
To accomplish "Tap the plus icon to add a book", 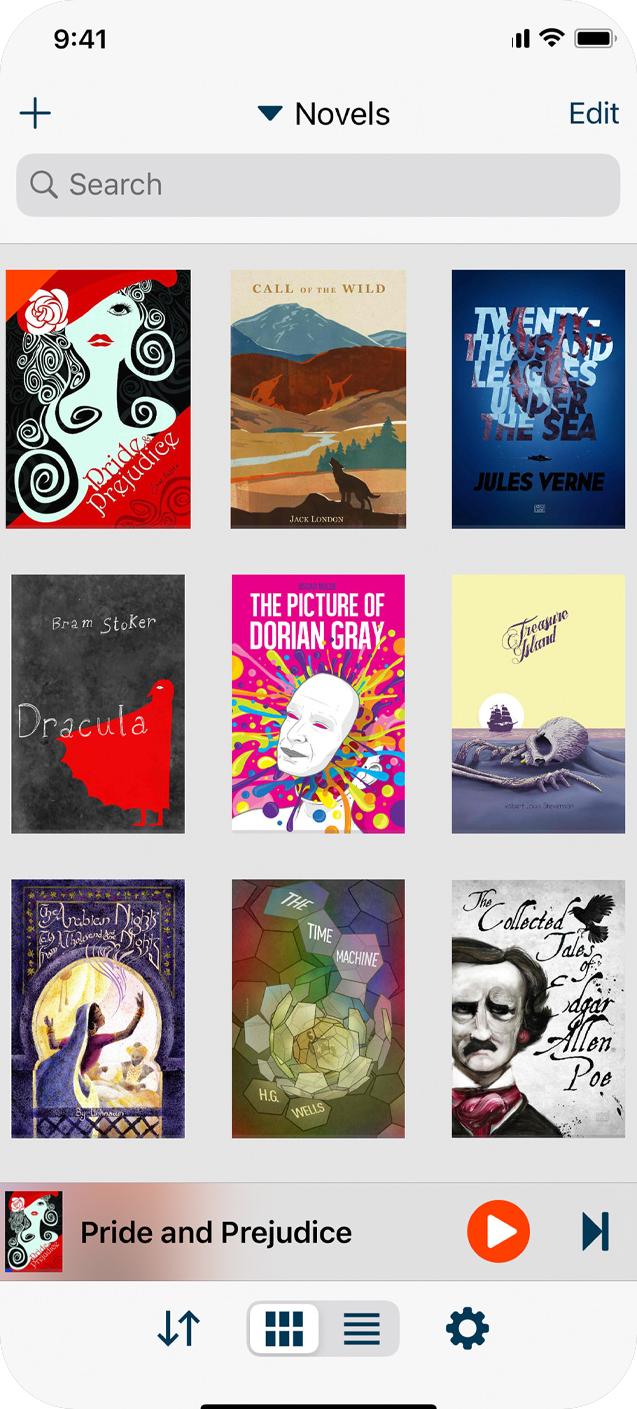I will click(x=35, y=113).
